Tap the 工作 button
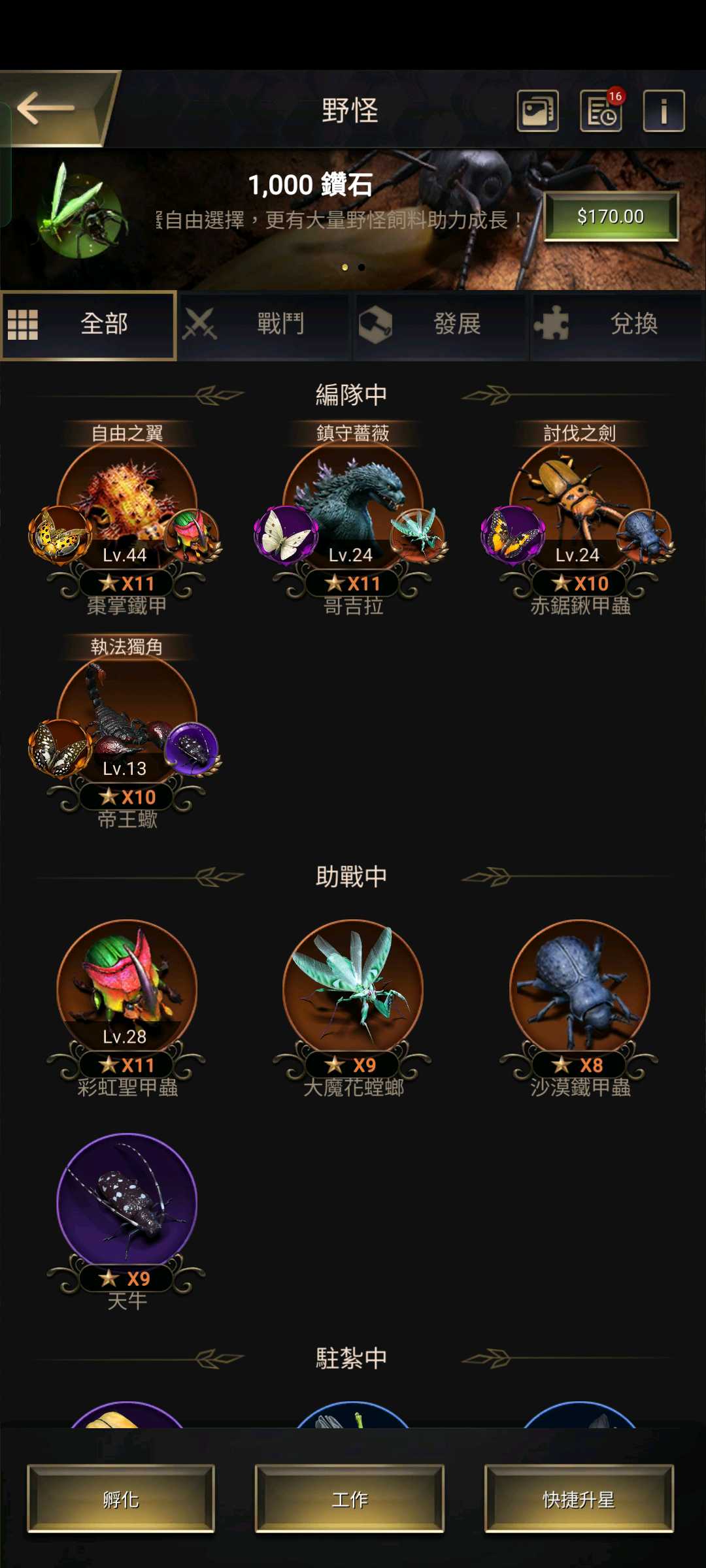The height and width of the screenshot is (1568, 706). coord(350,1499)
